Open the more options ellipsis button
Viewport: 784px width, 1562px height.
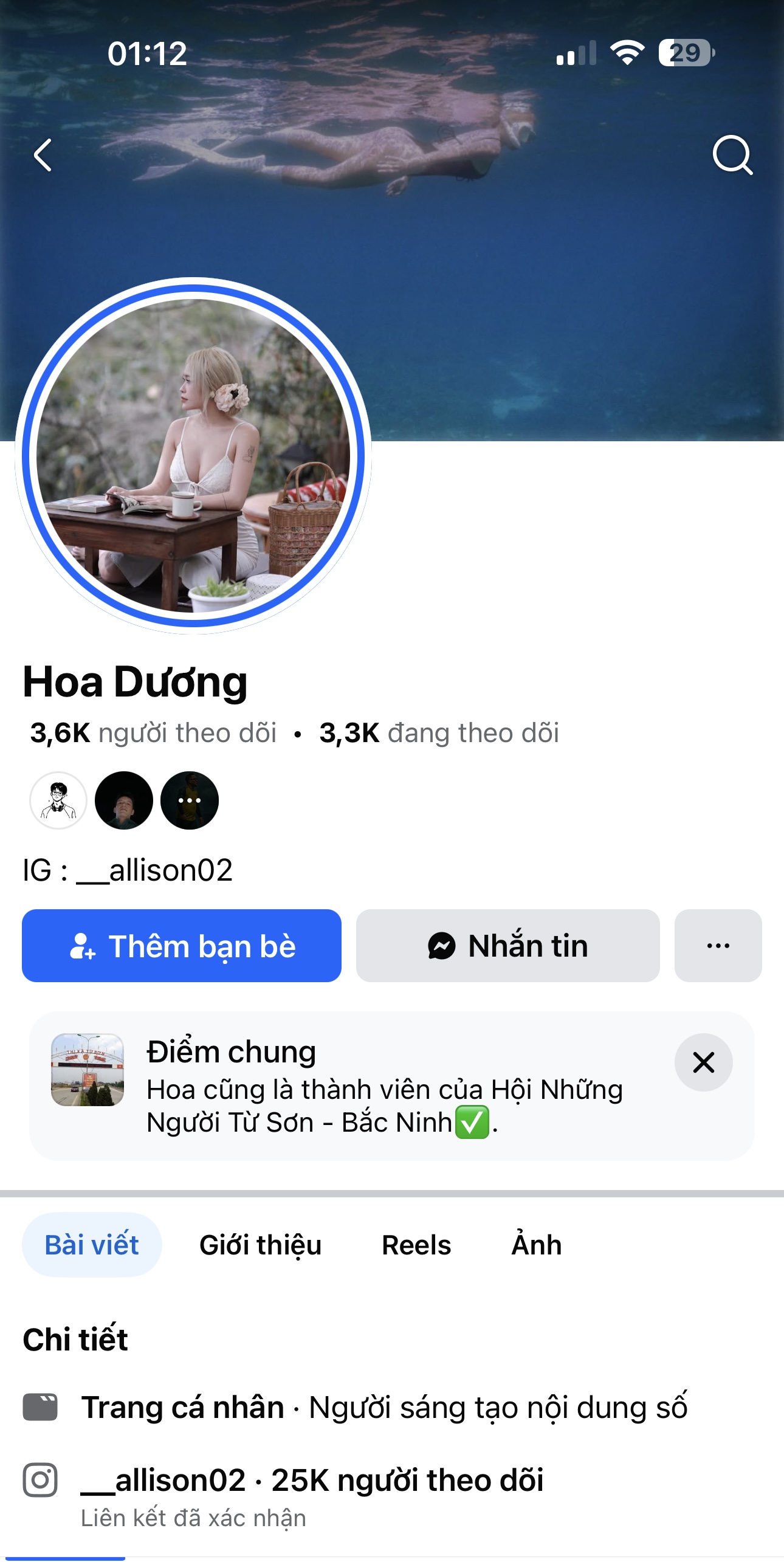718,946
